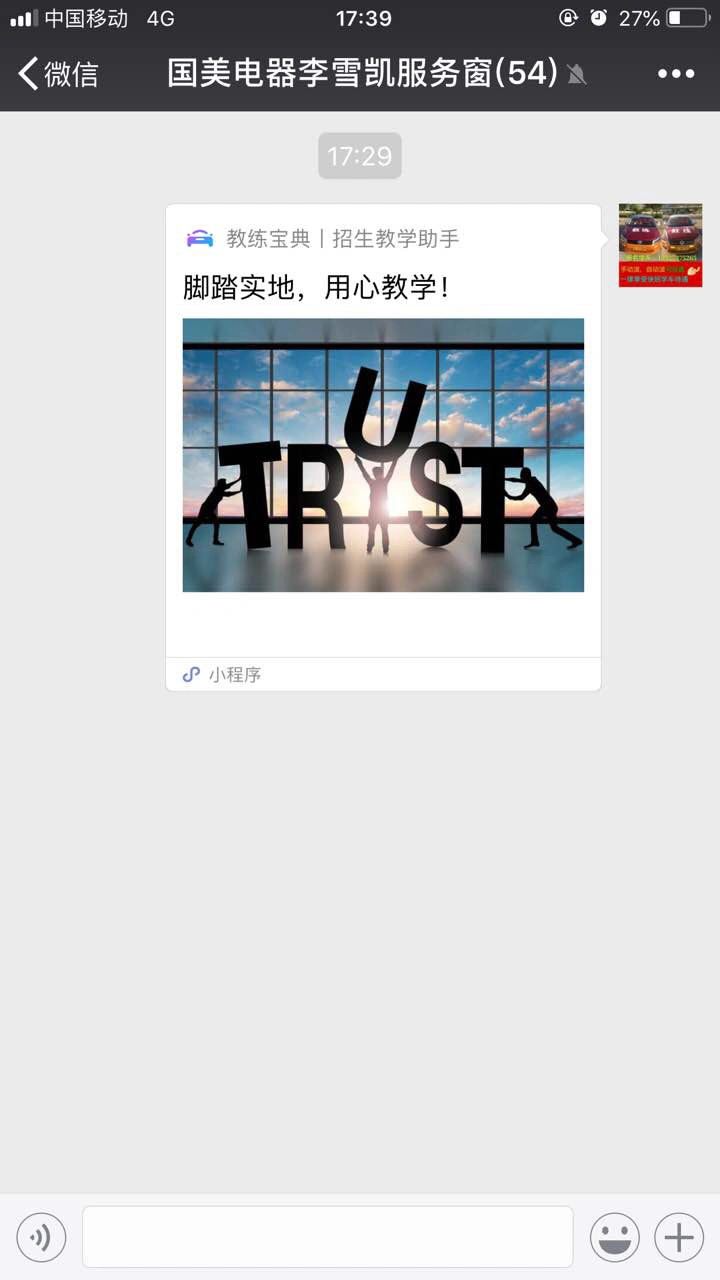
Task: Open the plus attachments menu
Action: coord(679,1237)
